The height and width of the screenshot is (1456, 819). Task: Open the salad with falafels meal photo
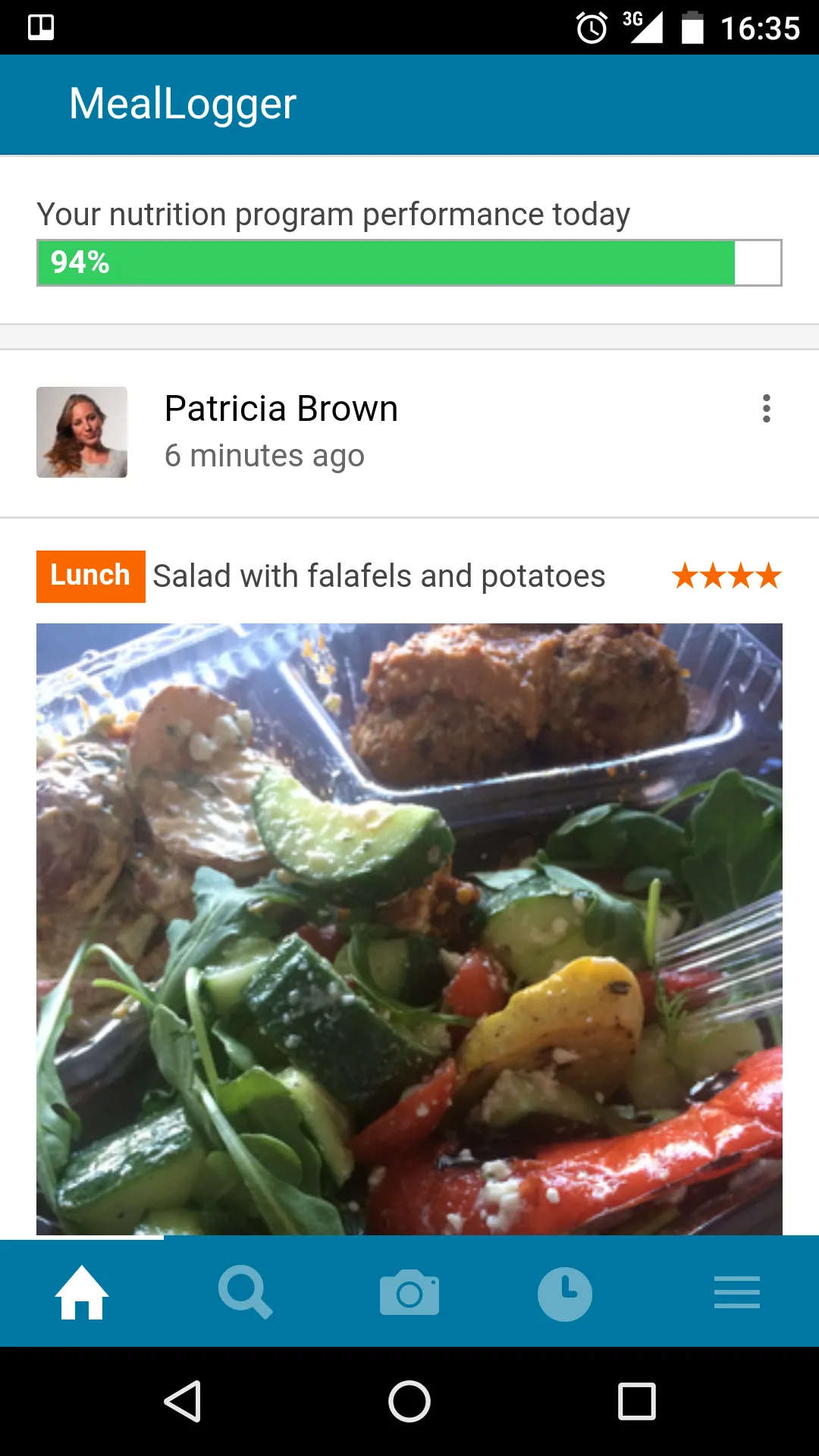click(409, 929)
